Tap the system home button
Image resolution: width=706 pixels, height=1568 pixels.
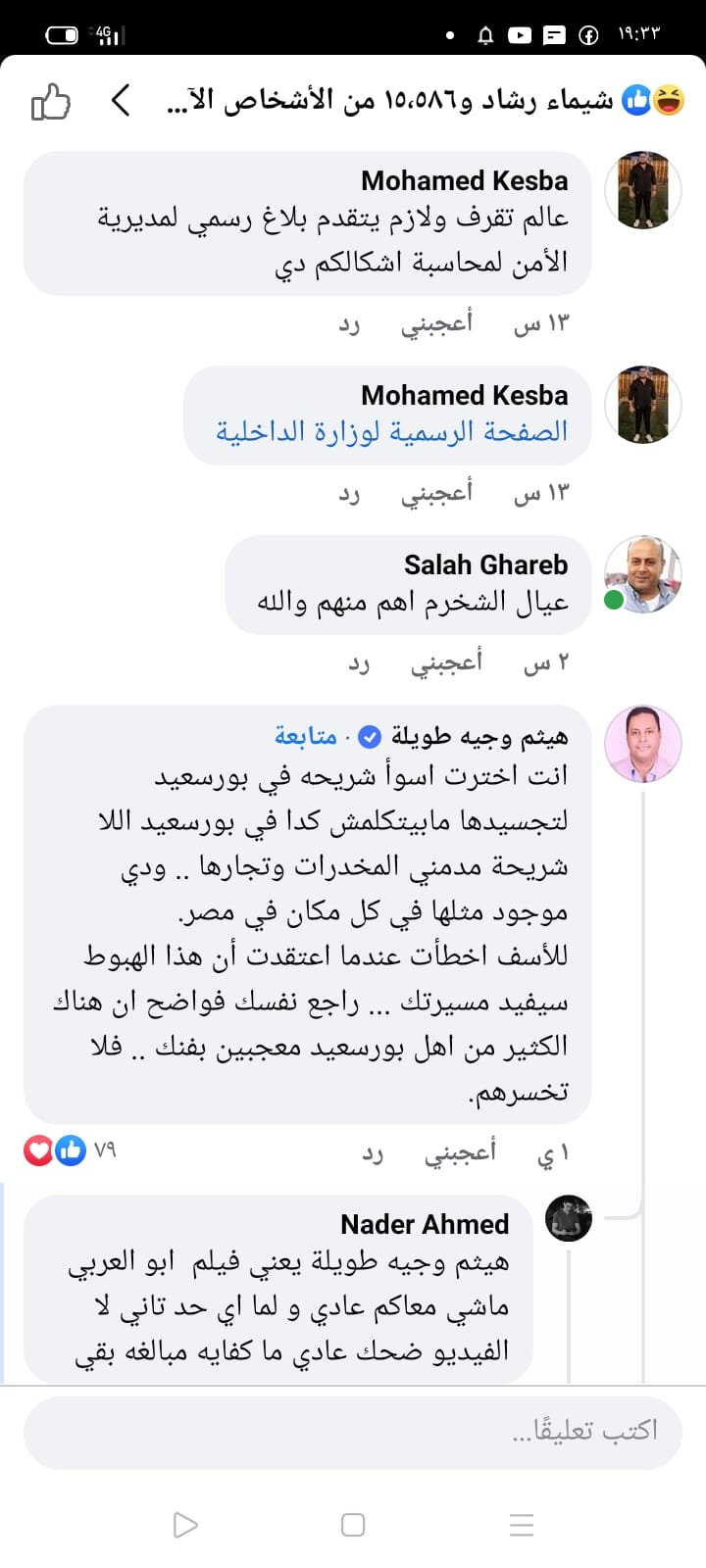pos(353,1525)
